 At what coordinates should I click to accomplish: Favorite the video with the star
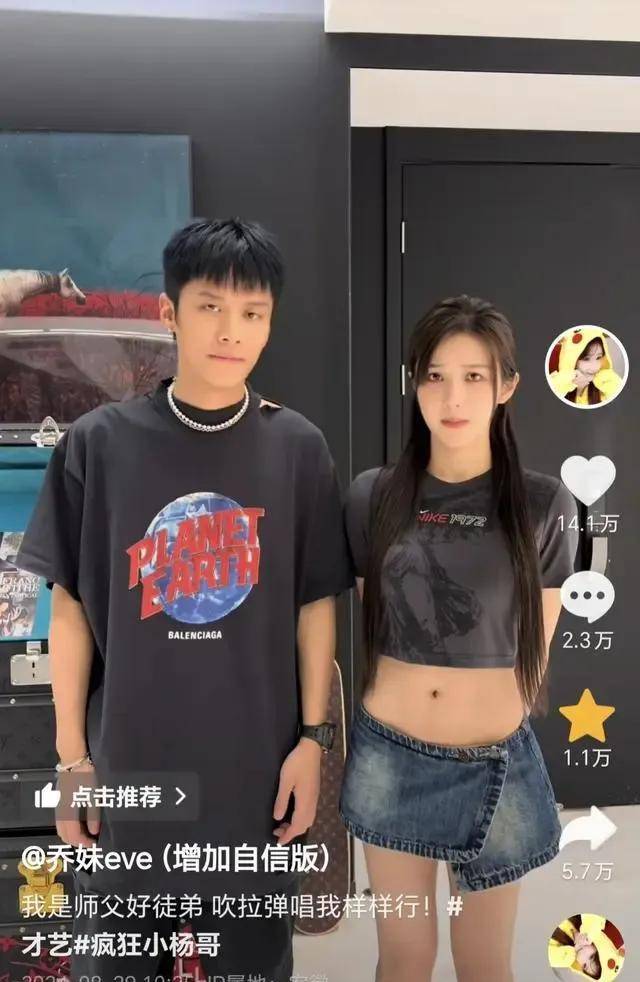587,716
